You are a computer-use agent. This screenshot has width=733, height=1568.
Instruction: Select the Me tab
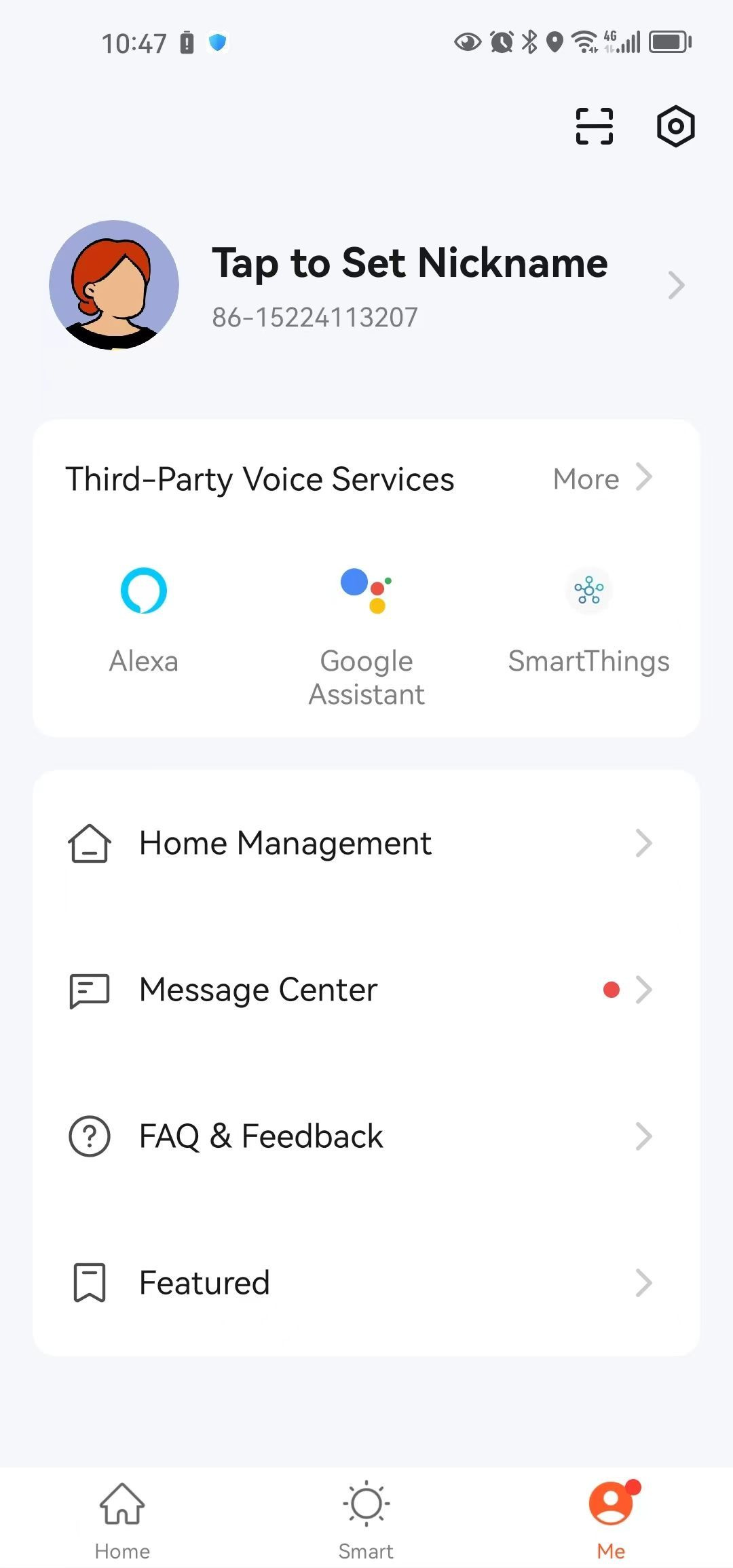[611, 1520]
